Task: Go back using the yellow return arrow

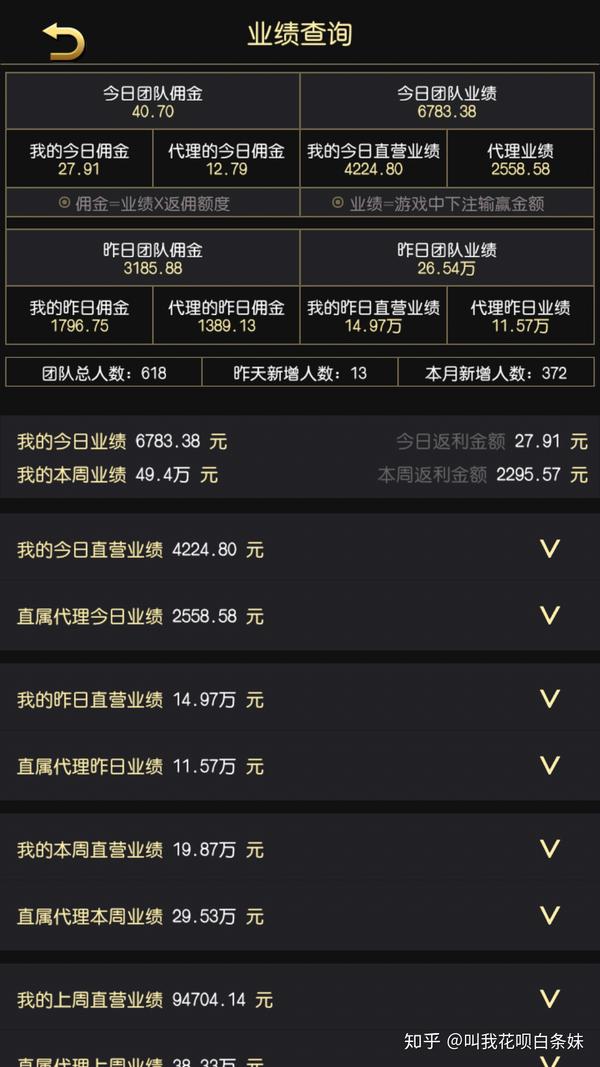Action: pos(64,41)
